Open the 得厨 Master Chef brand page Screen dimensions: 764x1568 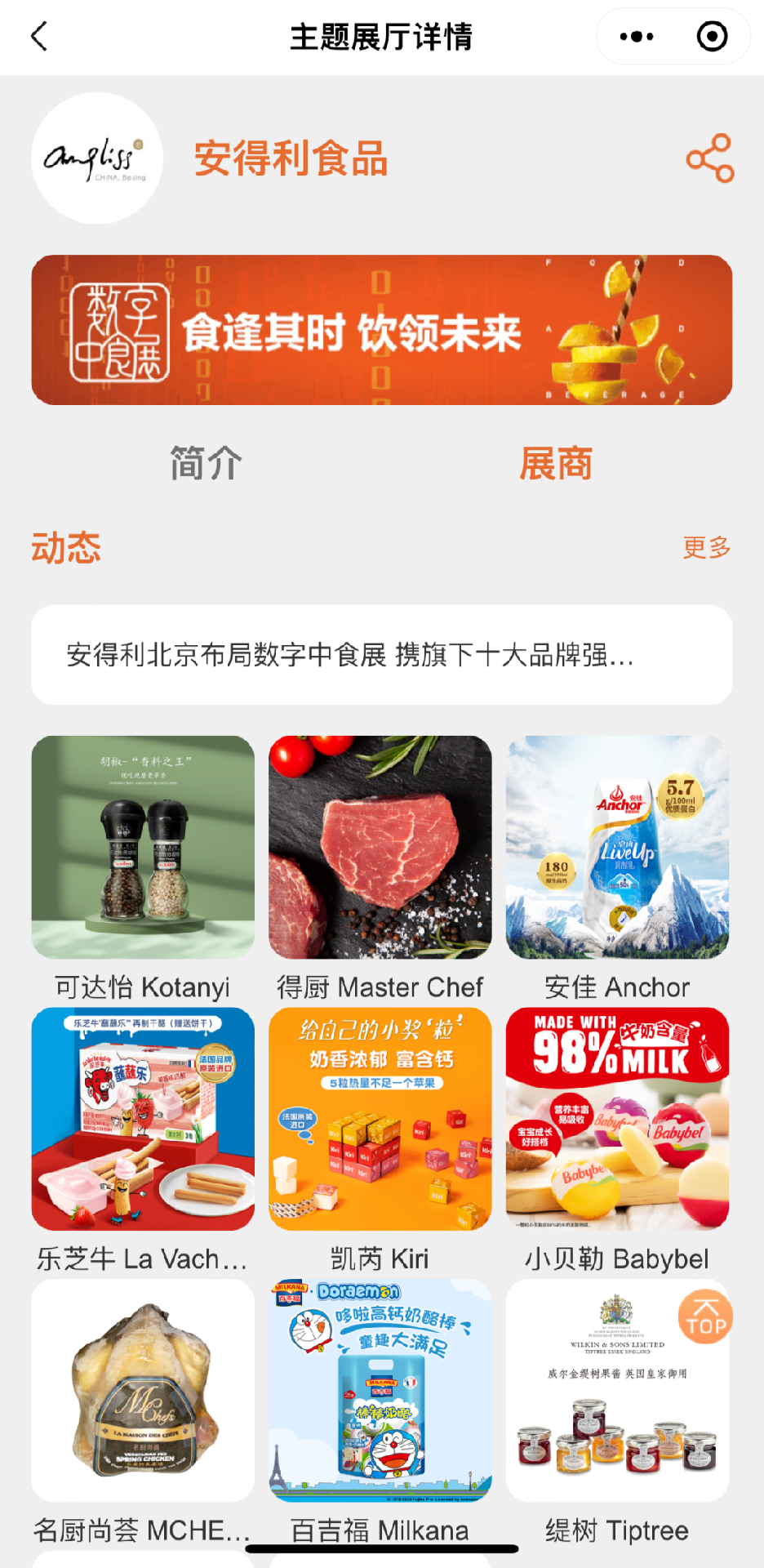click(x=380, y=846)
